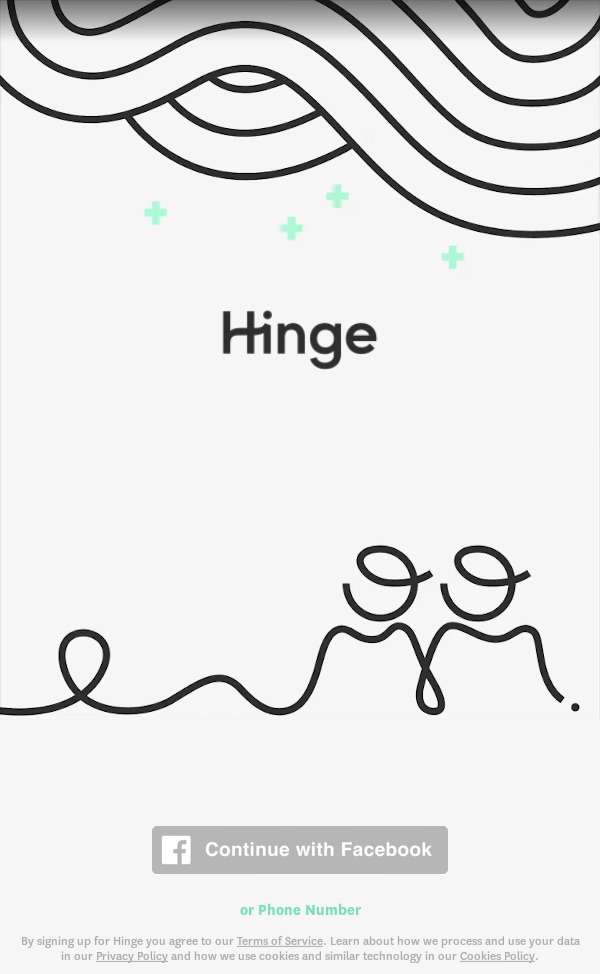The height and width of the screenshot is (974, 600).
Task: Read the Privacy Policy
Action: (132, 956)
